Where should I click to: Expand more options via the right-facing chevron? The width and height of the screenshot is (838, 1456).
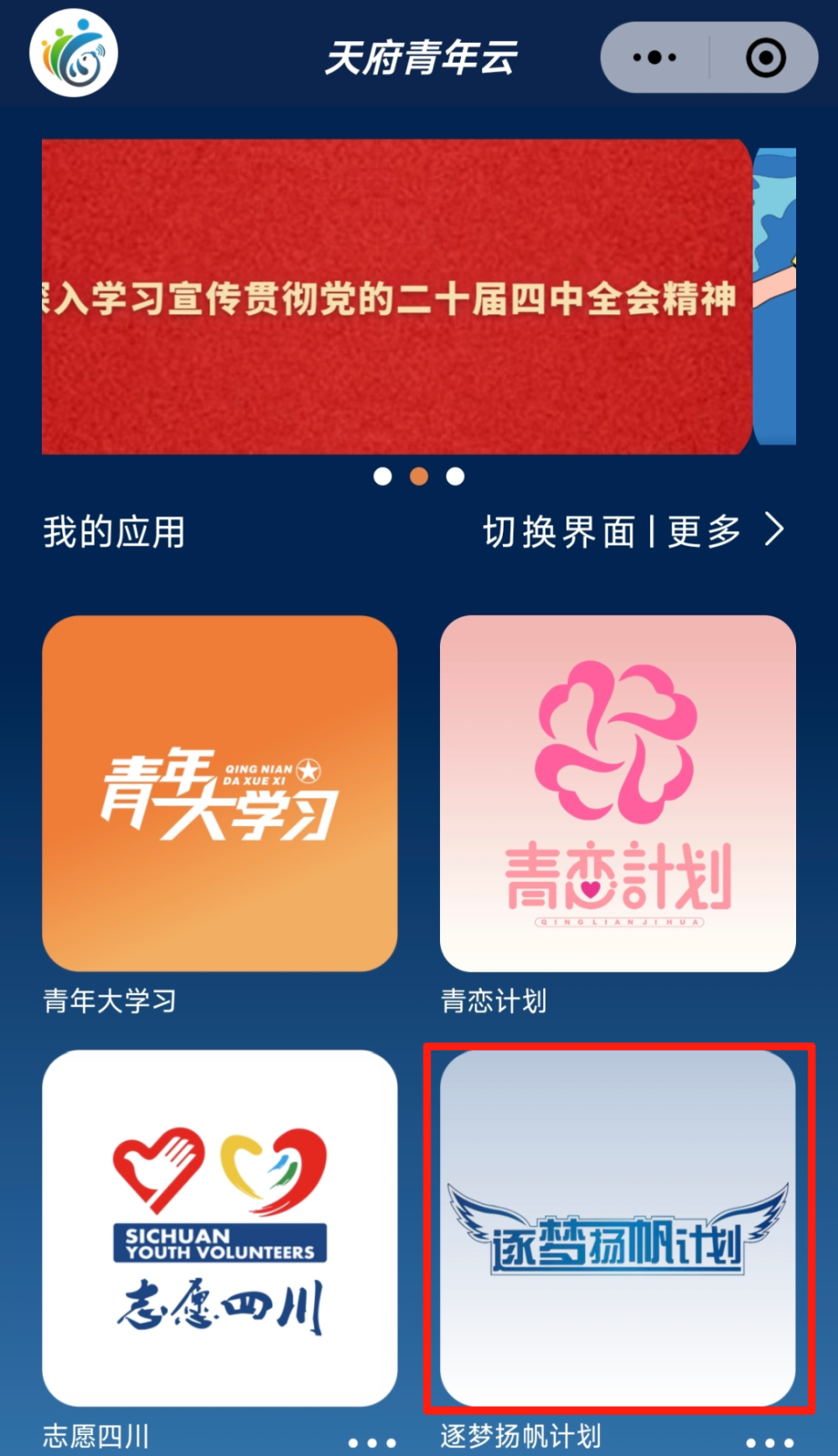pyautogui.click(x=775, y=531)
